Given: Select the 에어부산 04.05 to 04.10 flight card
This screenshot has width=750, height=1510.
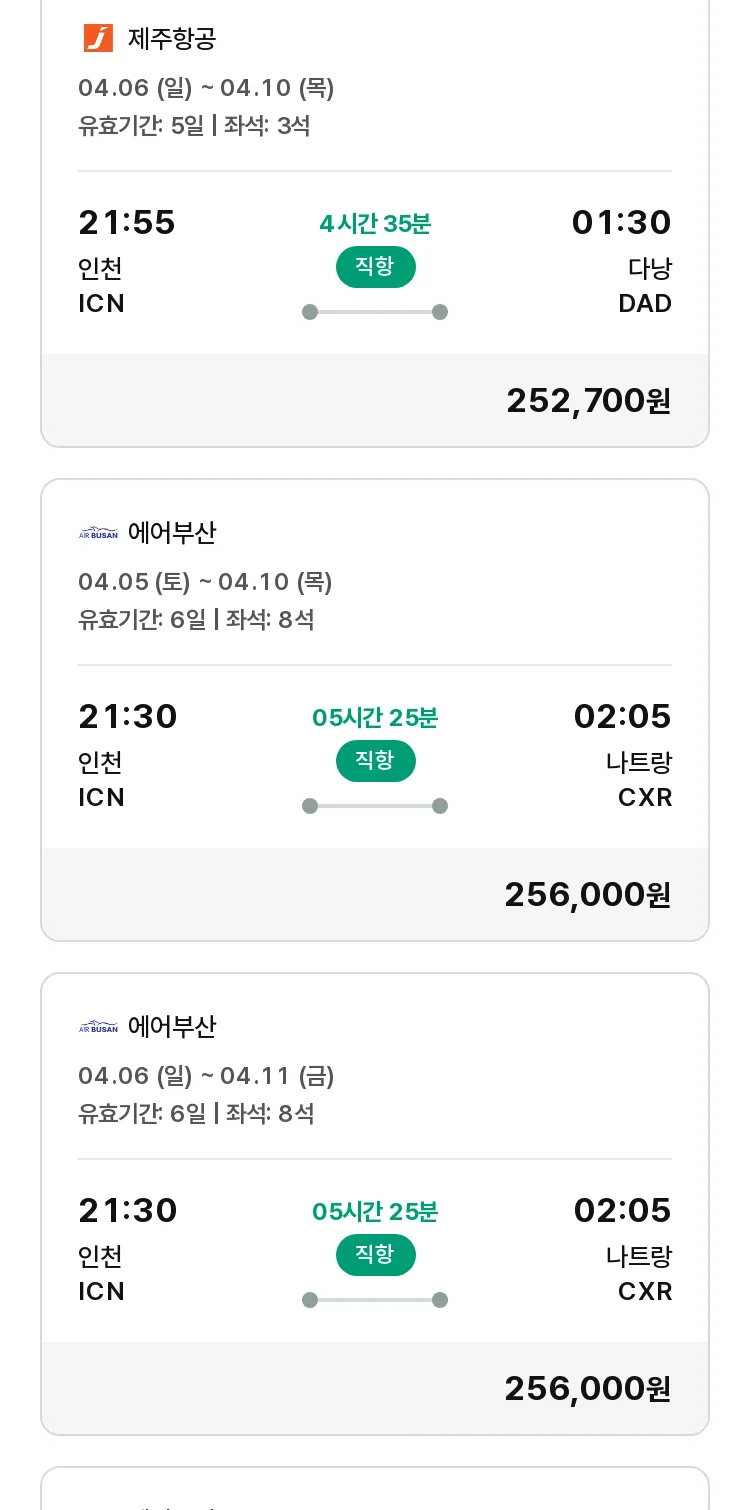Looking at the screenshot, I should pos(375,710).
